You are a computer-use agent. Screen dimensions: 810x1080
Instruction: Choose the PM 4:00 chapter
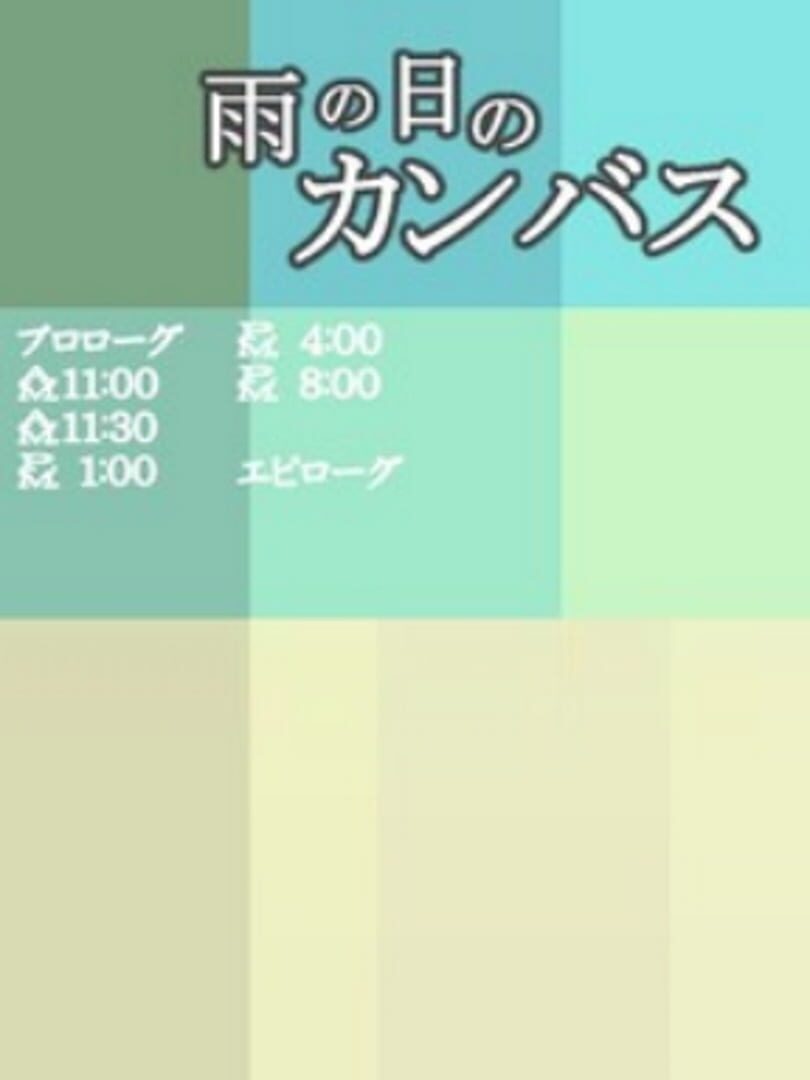tap(310, 342)
